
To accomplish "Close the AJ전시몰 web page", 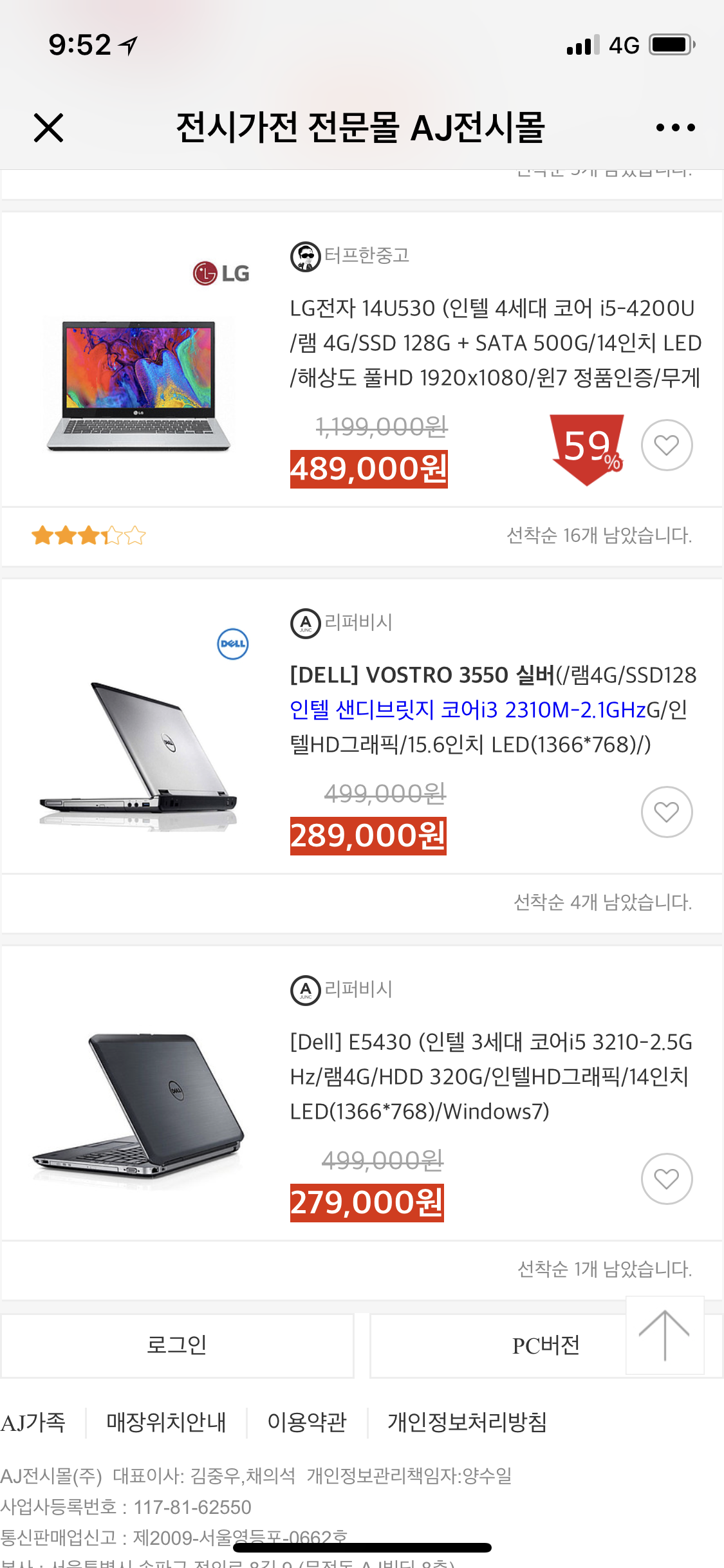I will [x=48, y=127].
